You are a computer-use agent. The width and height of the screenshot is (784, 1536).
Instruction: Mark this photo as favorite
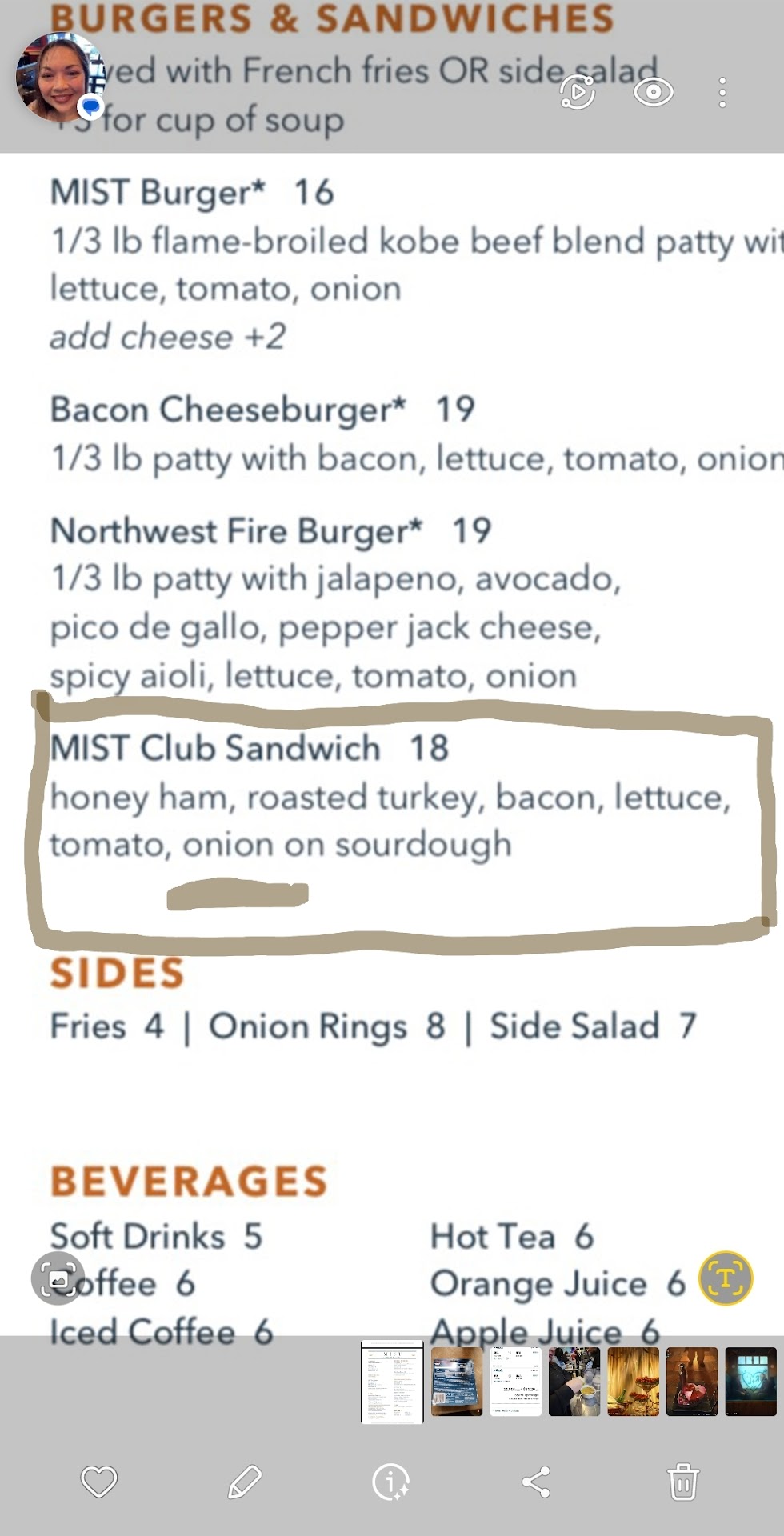click(99, 1482)
